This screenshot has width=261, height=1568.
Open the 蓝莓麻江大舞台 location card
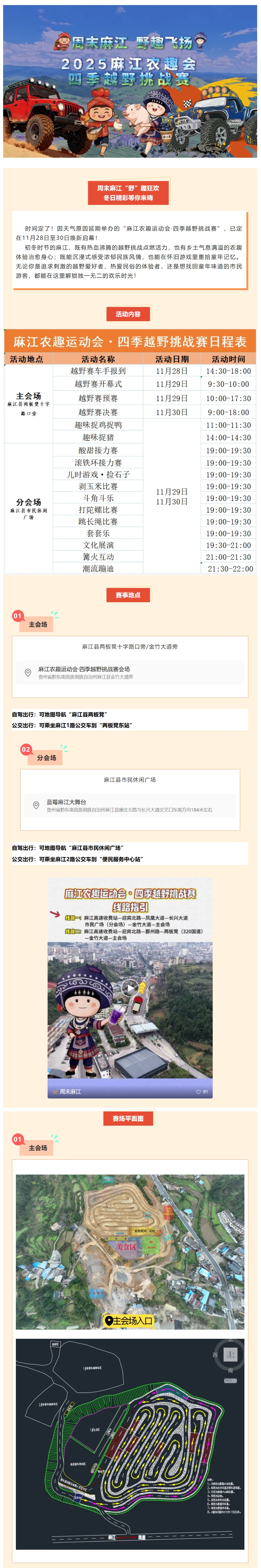coord(130,805)
